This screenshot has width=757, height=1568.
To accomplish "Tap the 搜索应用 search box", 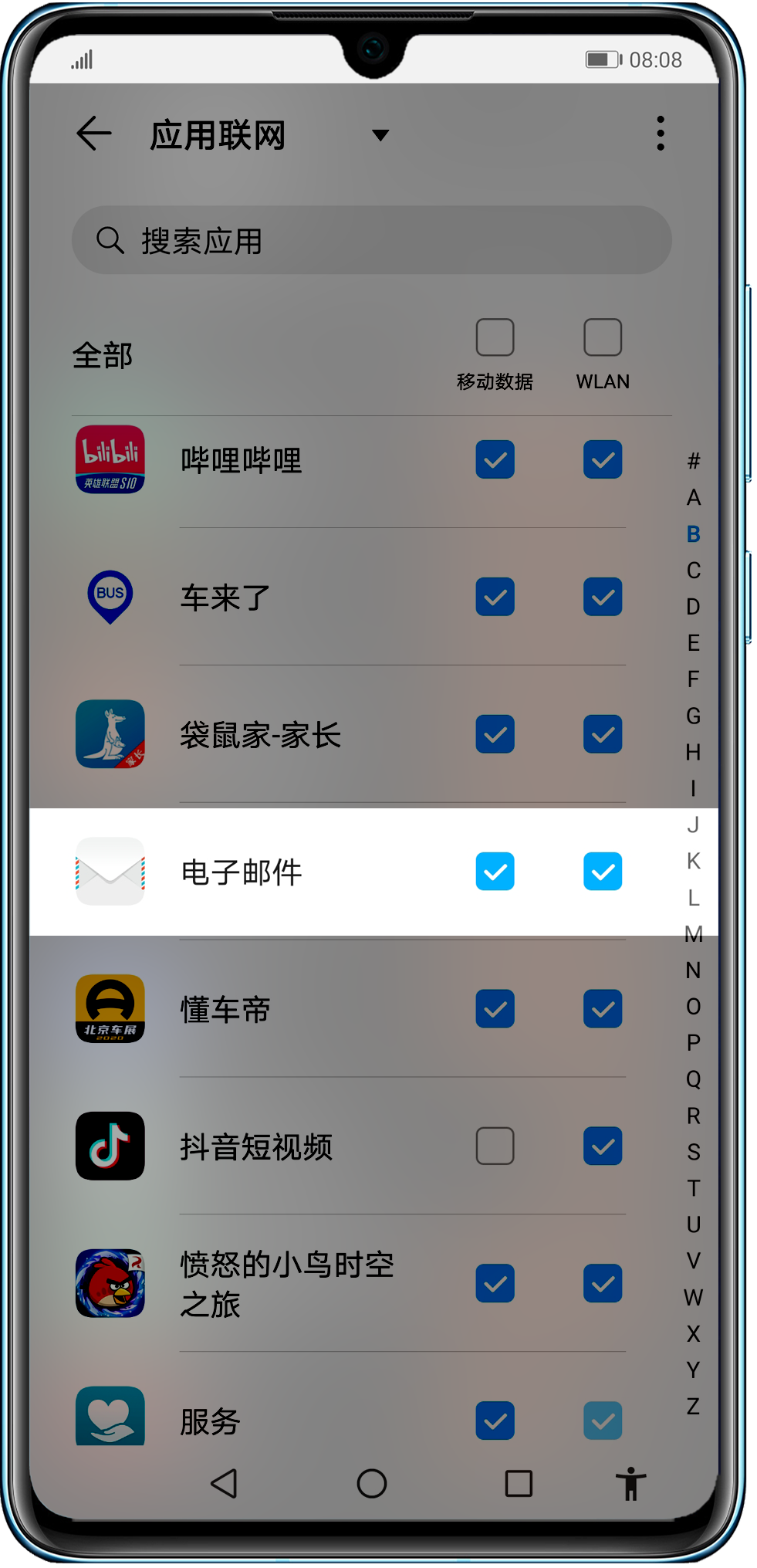I will click(x=371, y=240).
